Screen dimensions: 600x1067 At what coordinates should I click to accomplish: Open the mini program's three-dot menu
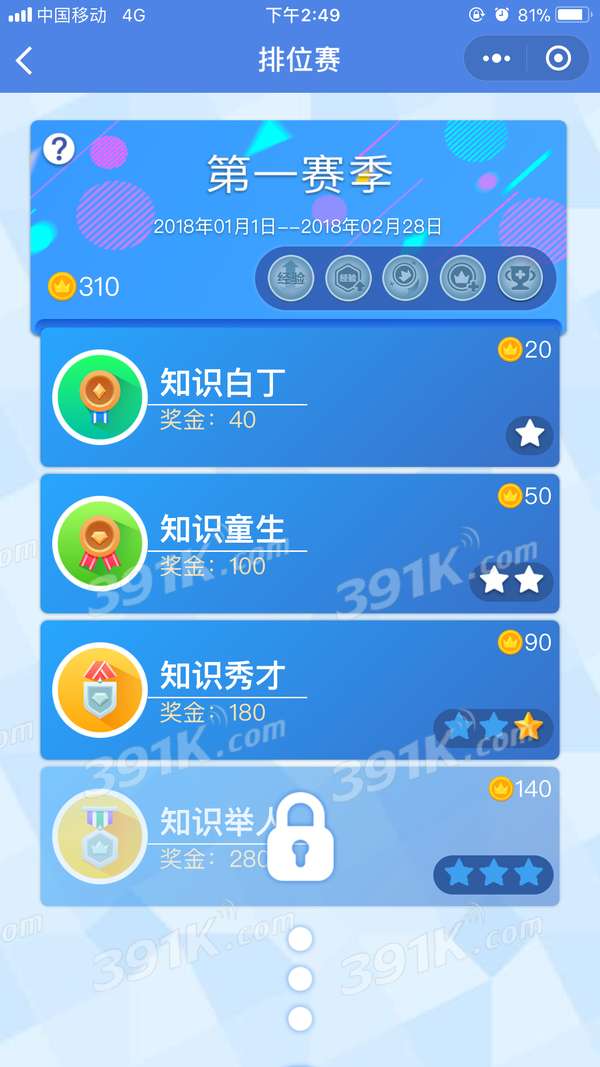(497, 59)
